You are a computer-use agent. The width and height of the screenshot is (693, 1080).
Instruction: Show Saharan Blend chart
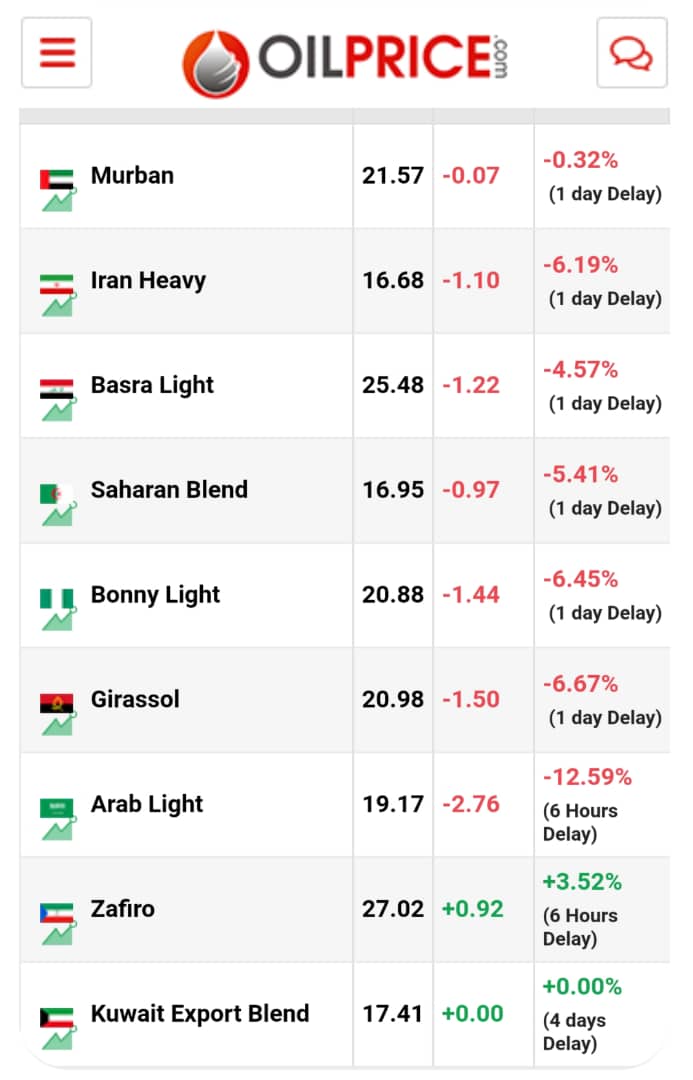pos(58,514)
